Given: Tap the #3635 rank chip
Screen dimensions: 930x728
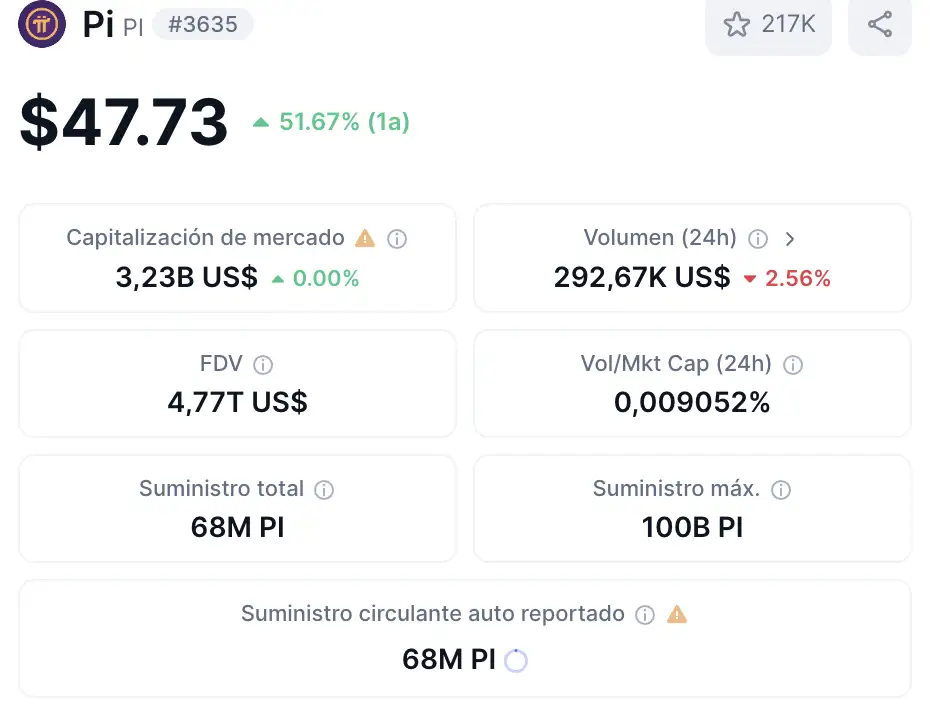Looking at the screenshot, I should pyautogui.click(x=203, y=24).
